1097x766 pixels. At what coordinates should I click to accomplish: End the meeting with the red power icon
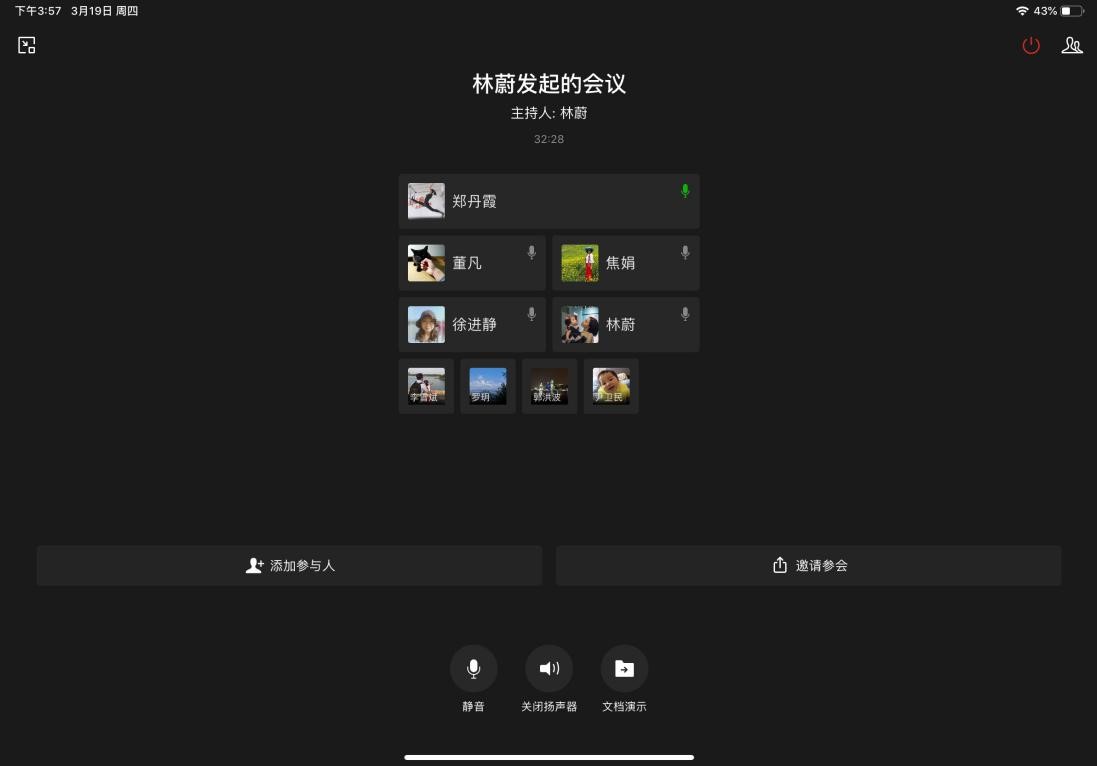click(1031, 46)
